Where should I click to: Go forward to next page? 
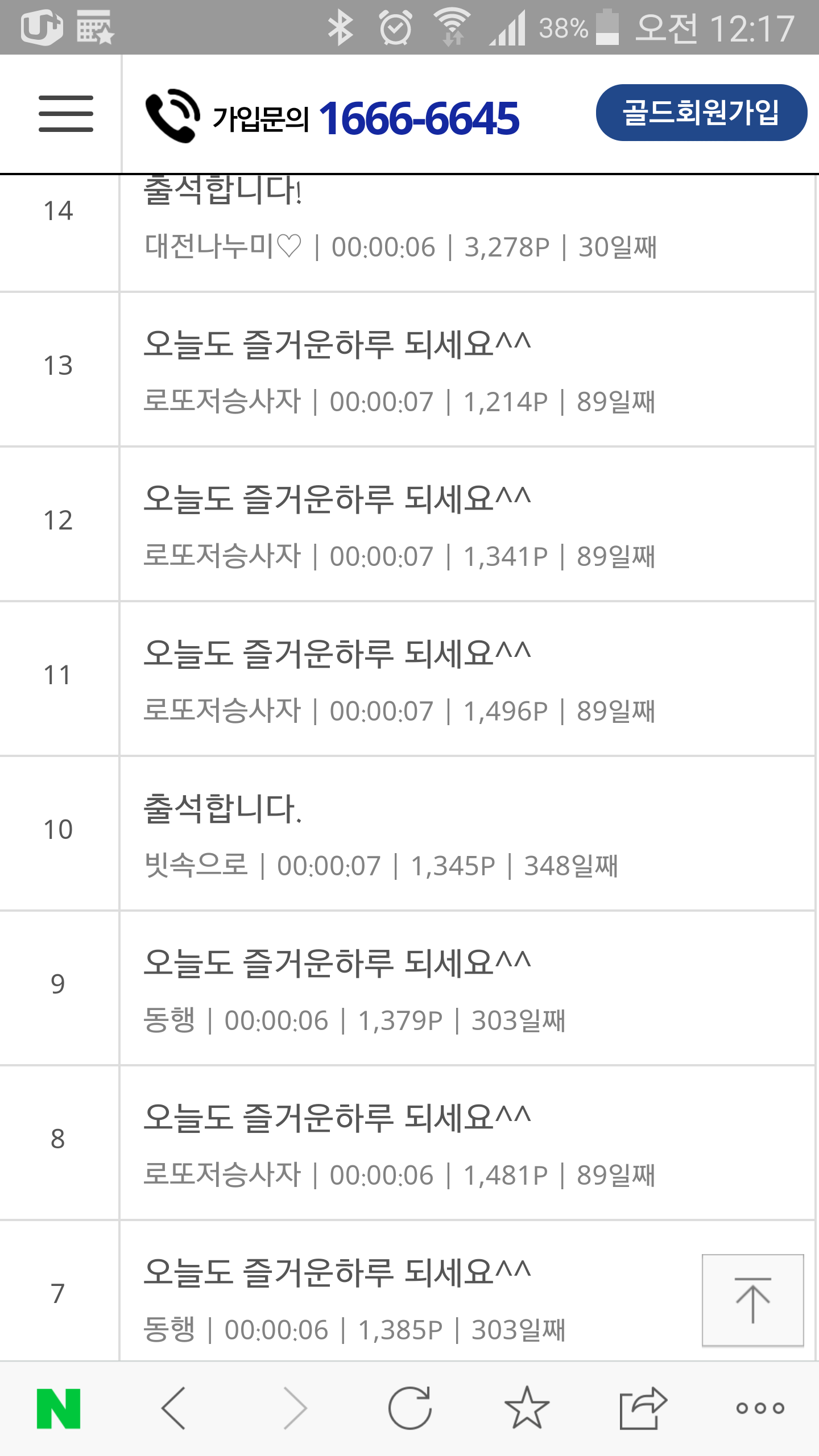[x=295, y=1408]
